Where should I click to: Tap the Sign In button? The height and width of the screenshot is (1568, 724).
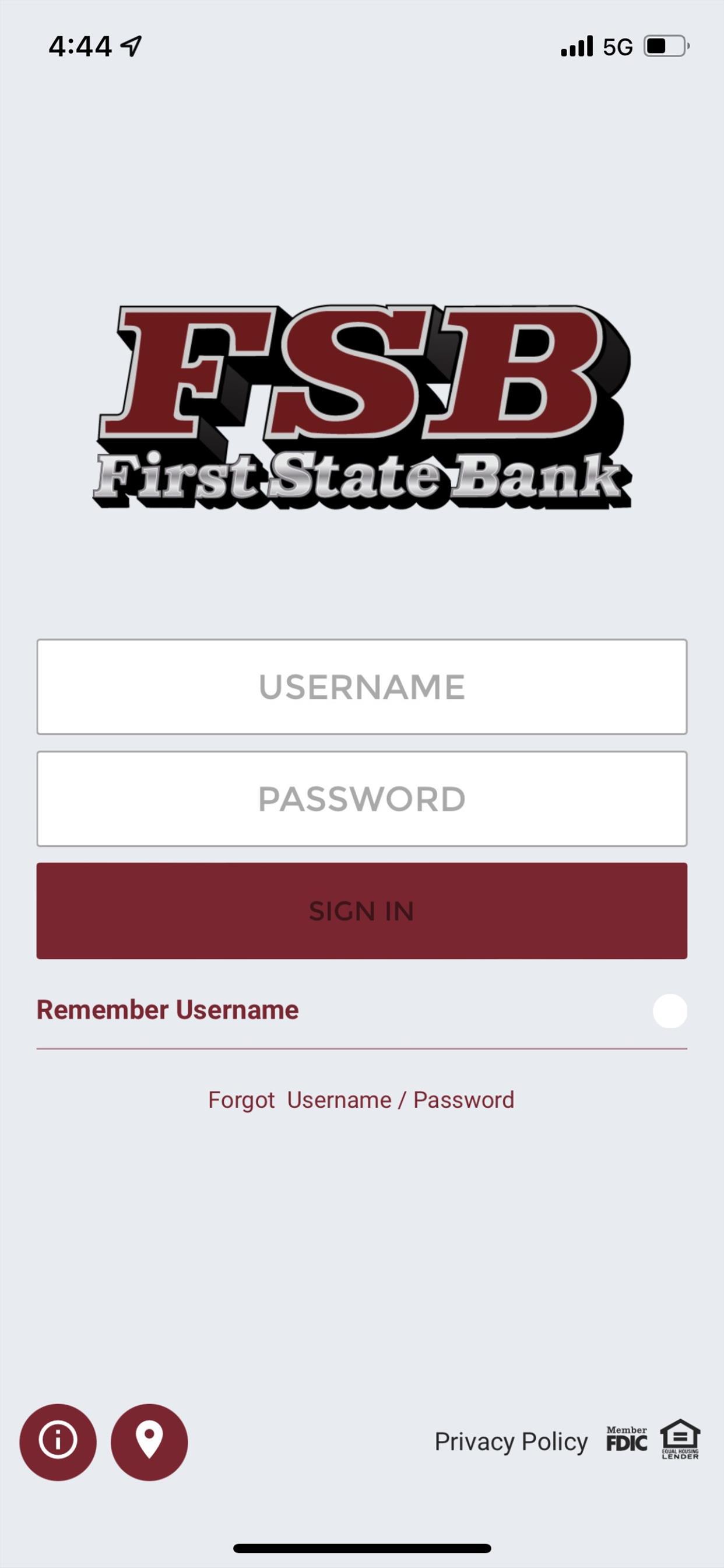[362, 911]
